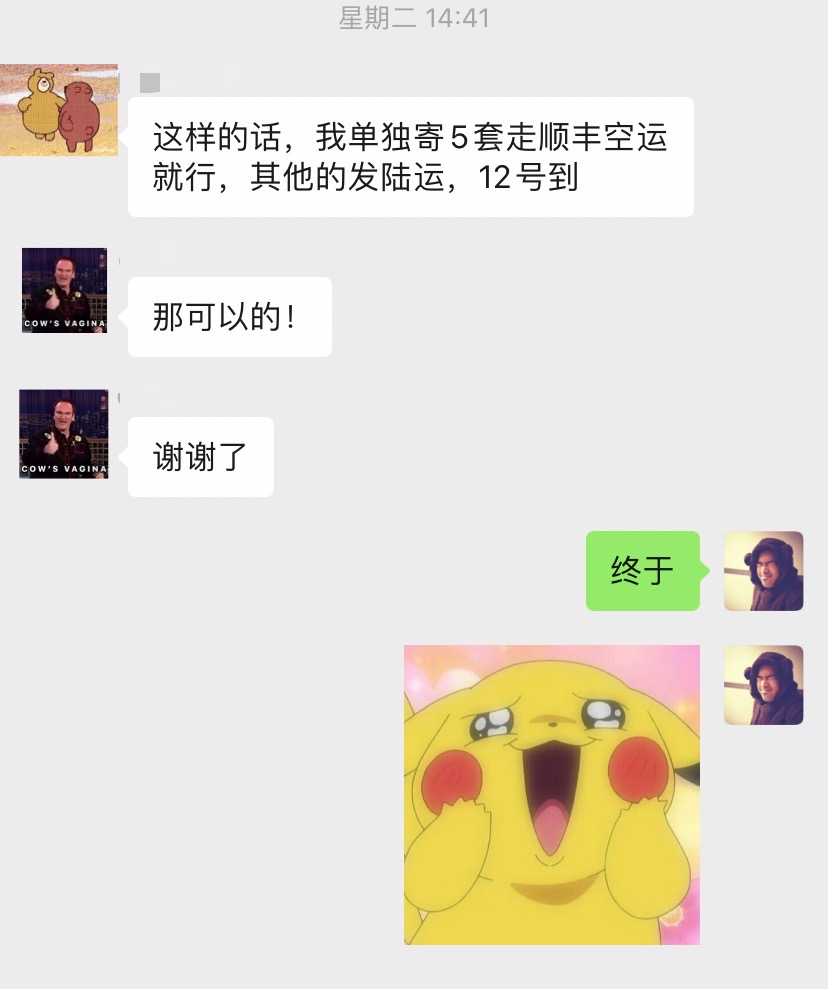Open own avatar beside the 终于 message
The height and width of the screenshot is (989, 828).
[763, 571]
